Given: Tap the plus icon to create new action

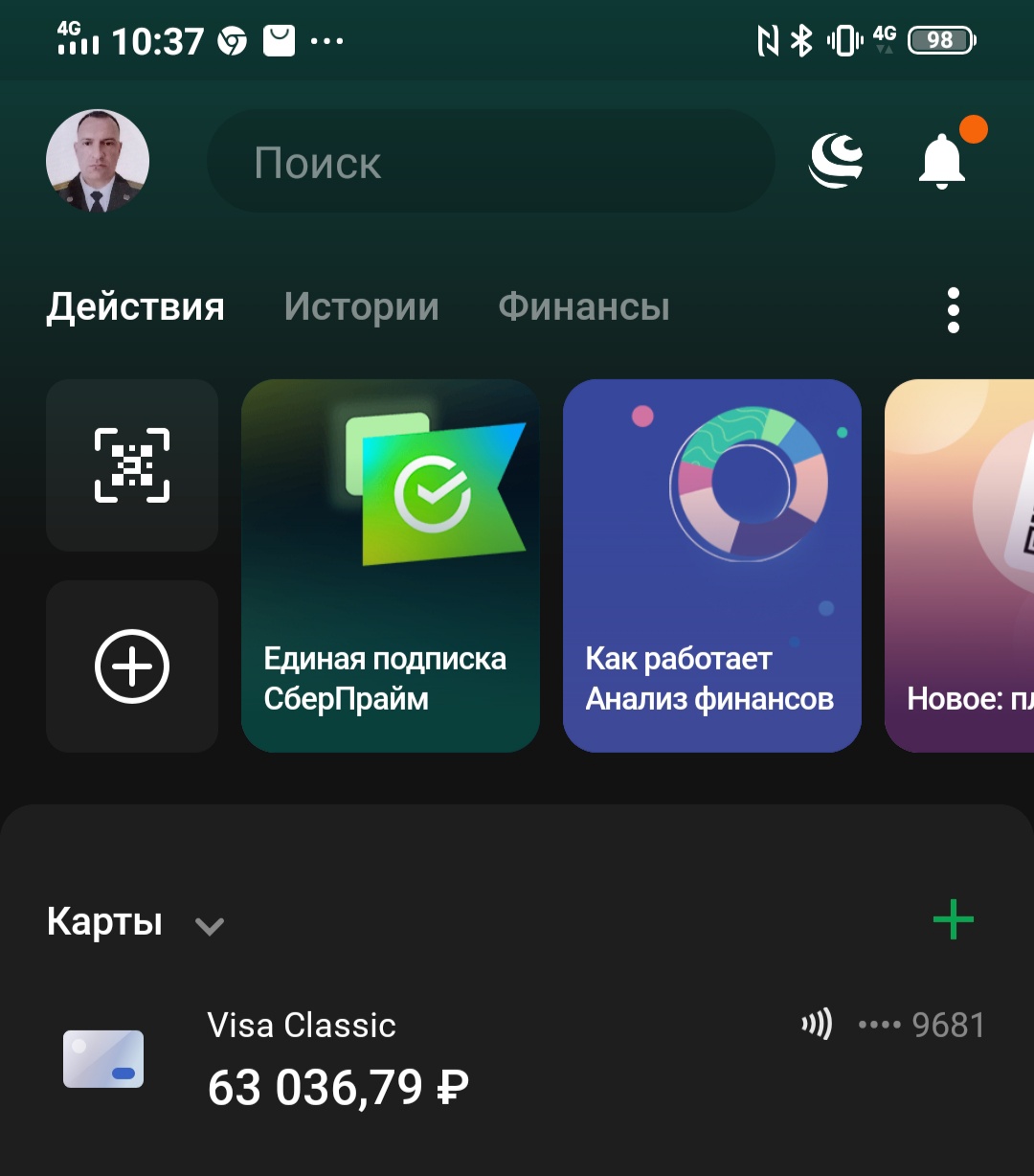Looking at the screenshot, I should coord(131,667).
